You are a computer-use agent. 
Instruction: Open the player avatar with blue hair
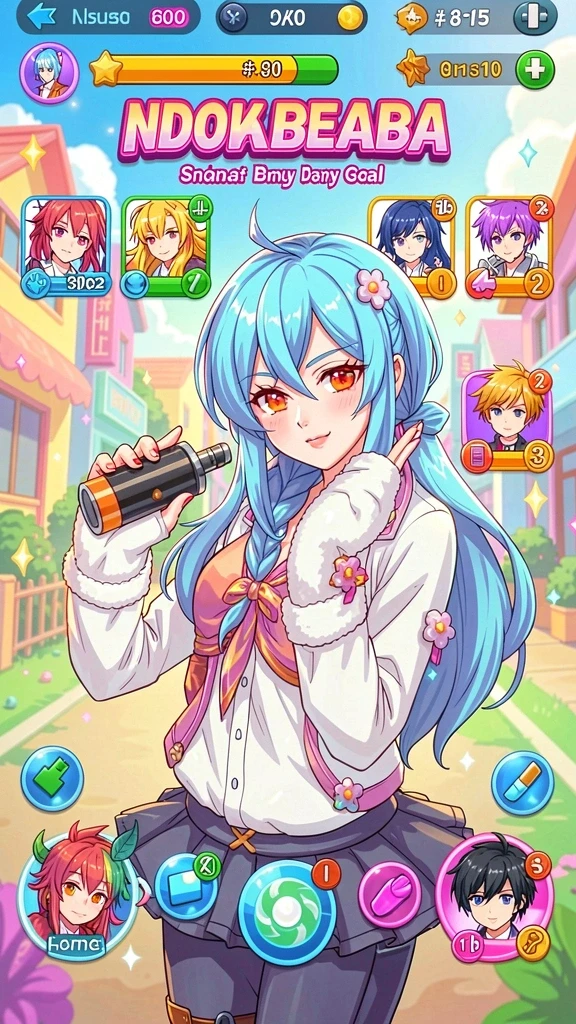[x=49, y=72]
